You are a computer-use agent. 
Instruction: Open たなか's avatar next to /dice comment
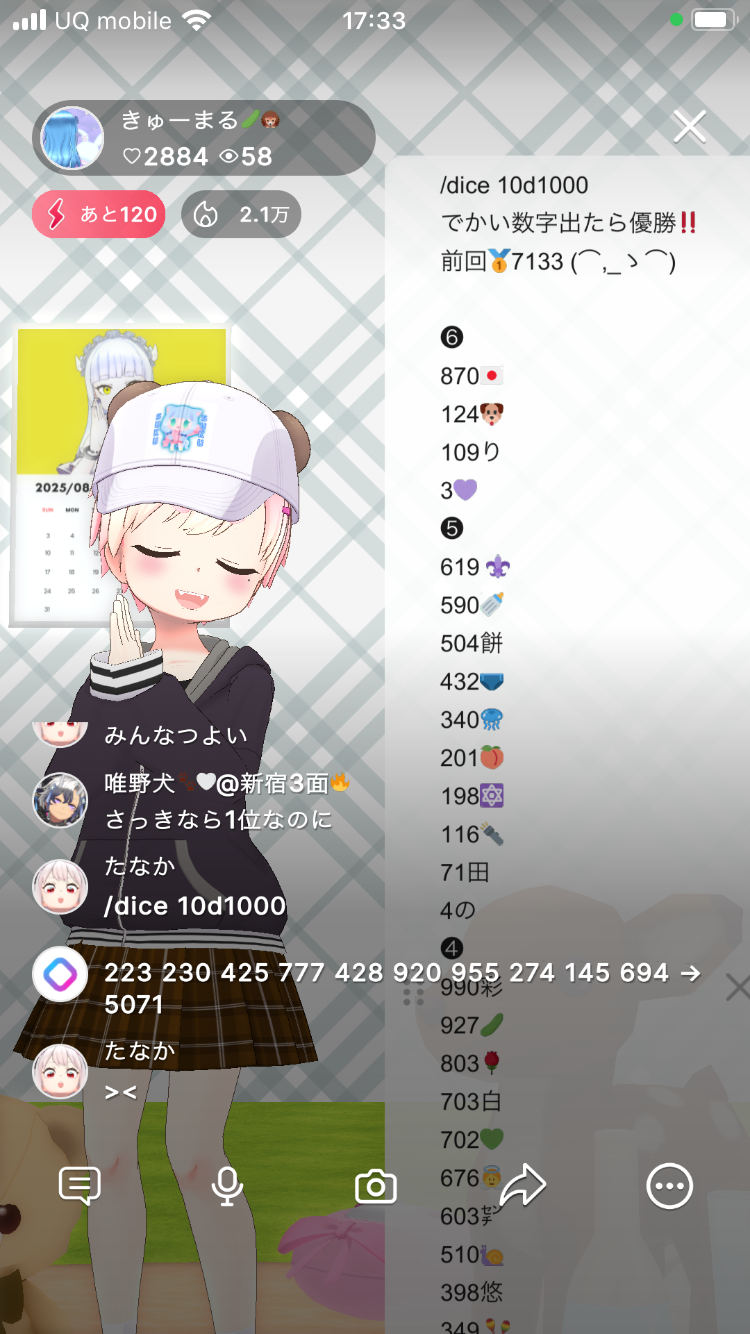60,886
